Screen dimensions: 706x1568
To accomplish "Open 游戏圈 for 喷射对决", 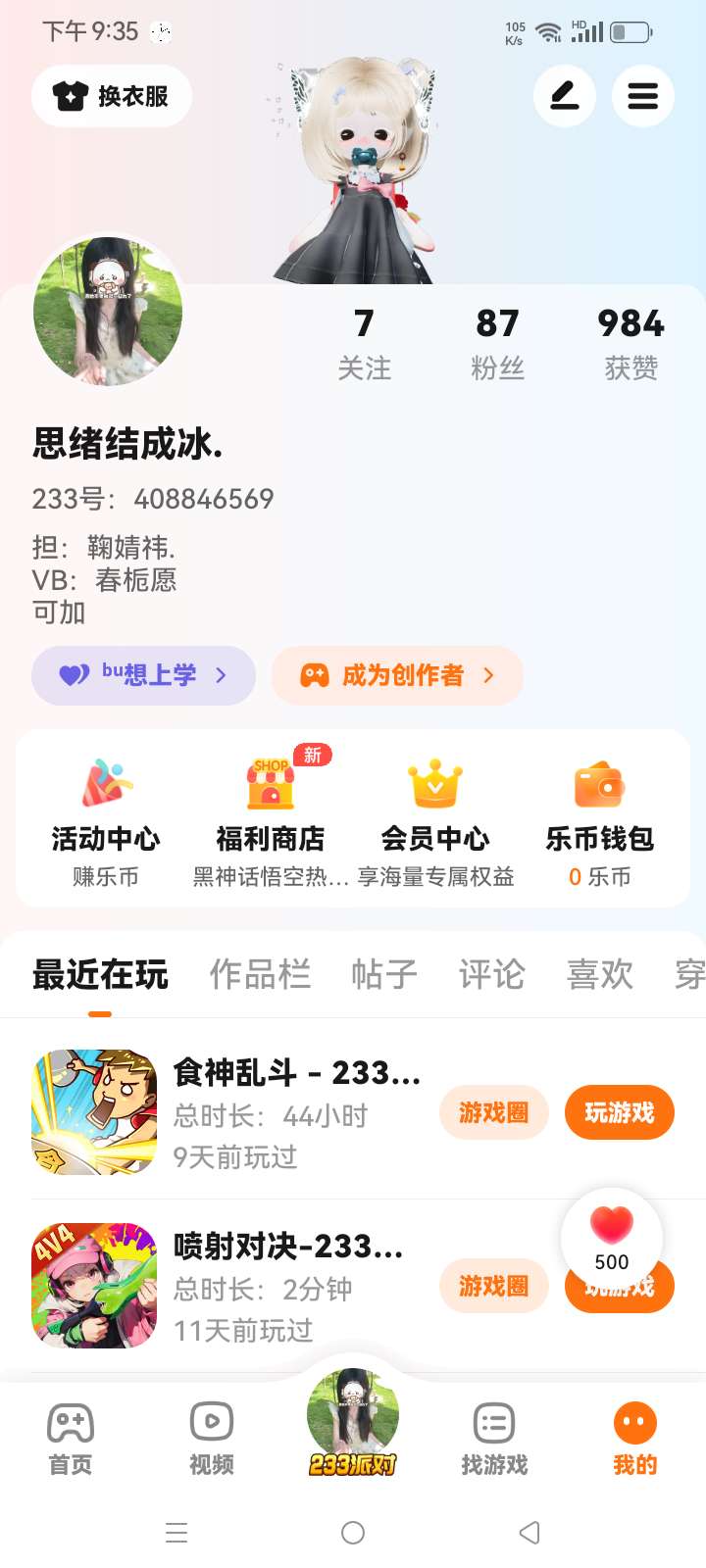I will pos(493,1286).
